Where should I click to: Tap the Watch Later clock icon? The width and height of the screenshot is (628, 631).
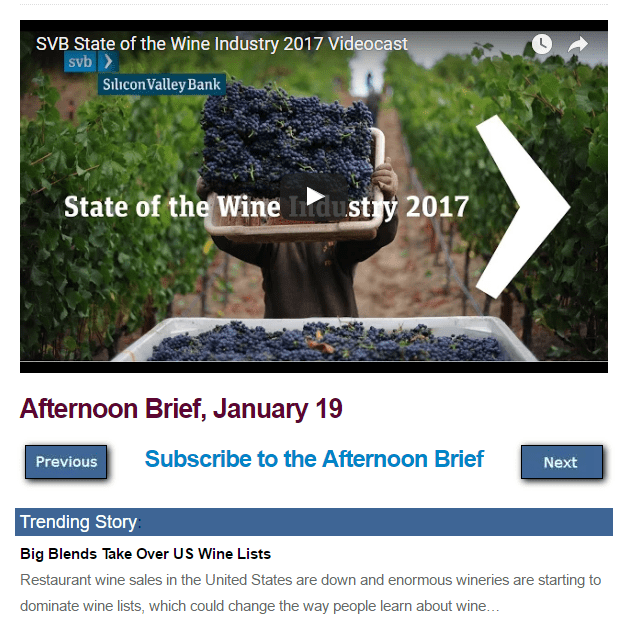541,44
